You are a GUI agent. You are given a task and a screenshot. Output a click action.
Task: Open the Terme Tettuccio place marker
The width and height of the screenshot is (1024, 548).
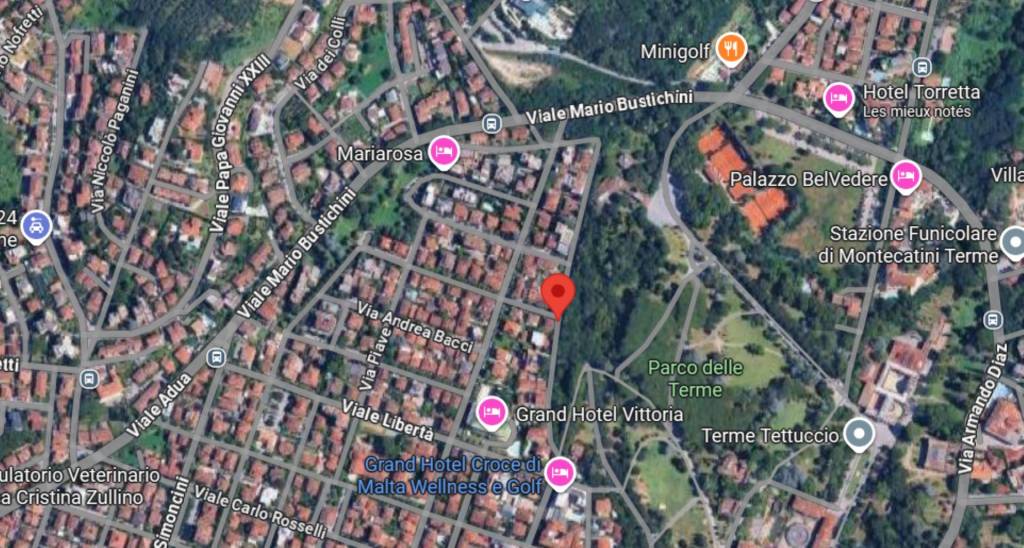click(857, 435)
